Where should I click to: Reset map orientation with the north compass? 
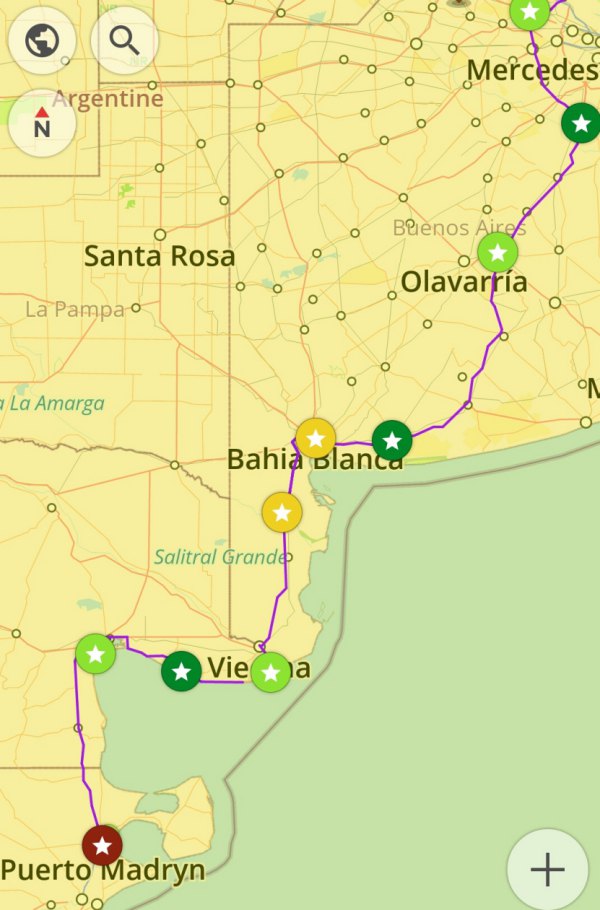42,124
